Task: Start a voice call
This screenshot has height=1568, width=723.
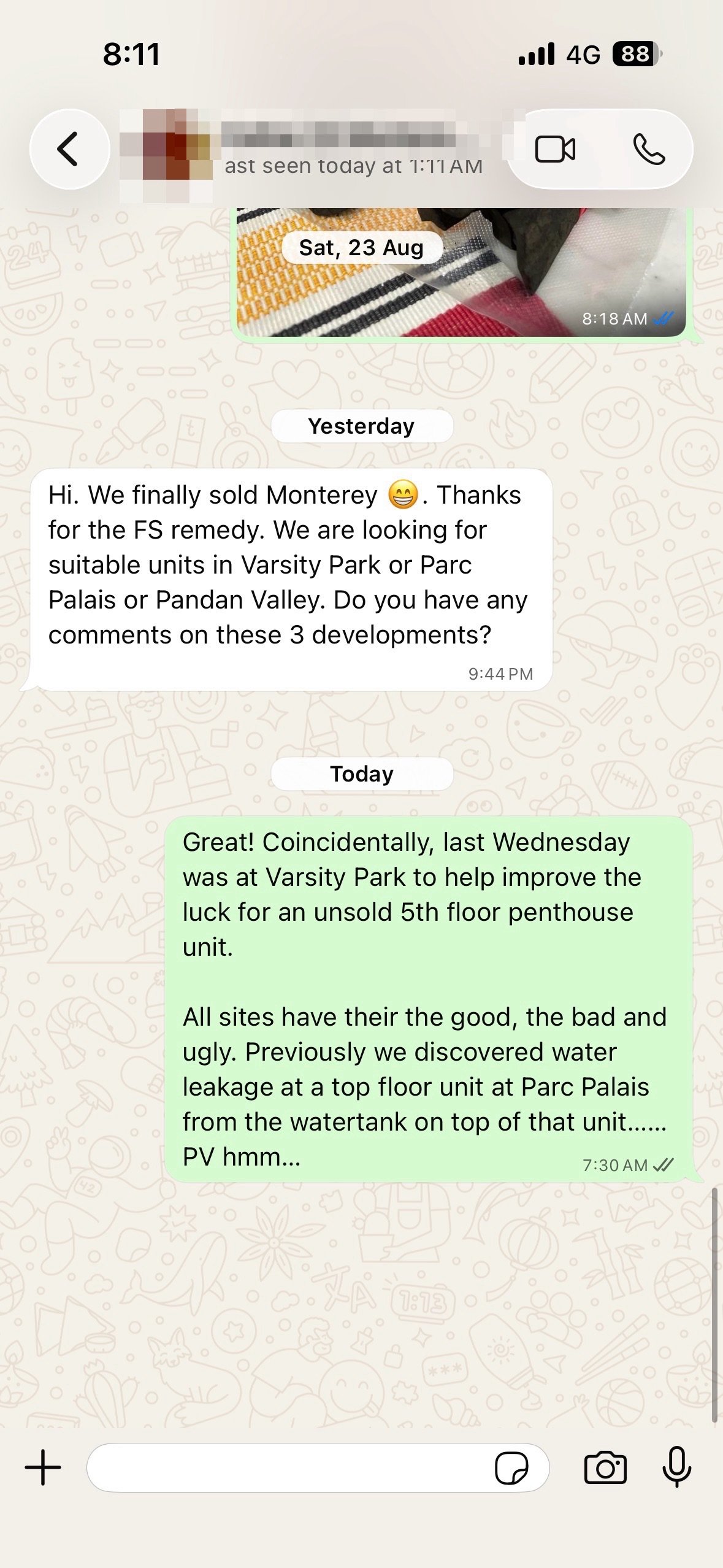Action: pos(648,149)
